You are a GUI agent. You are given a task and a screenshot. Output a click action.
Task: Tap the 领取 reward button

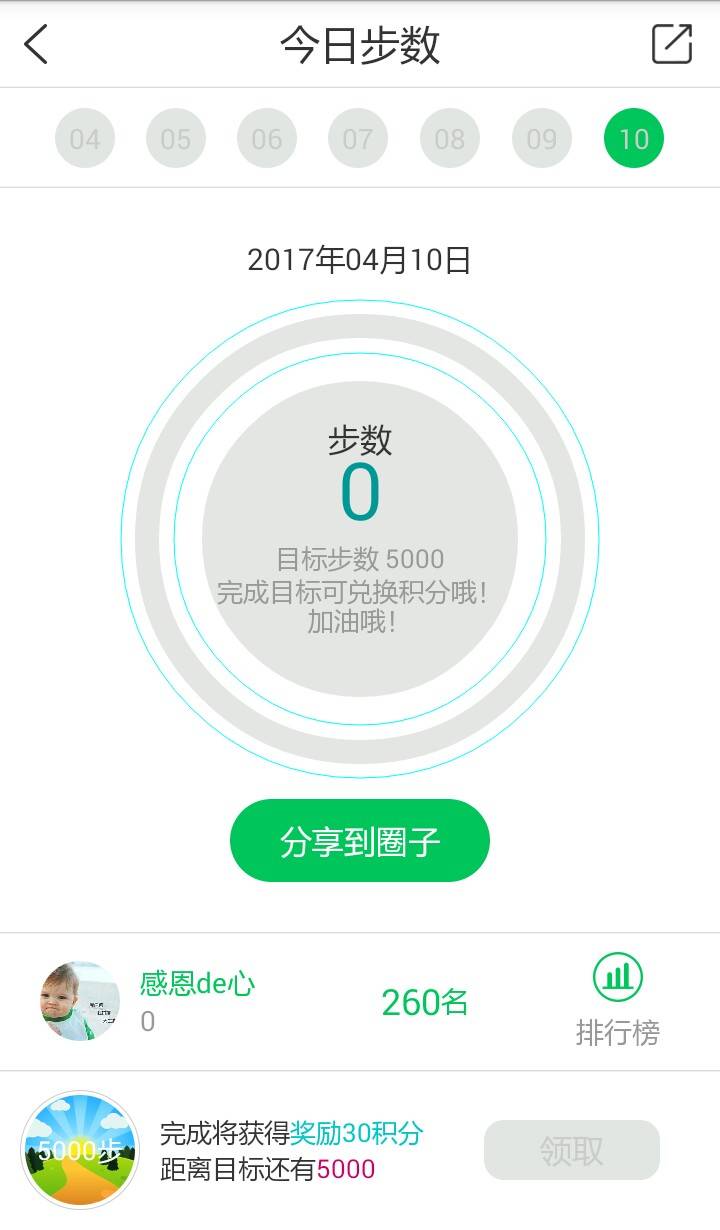[572, 1150]
